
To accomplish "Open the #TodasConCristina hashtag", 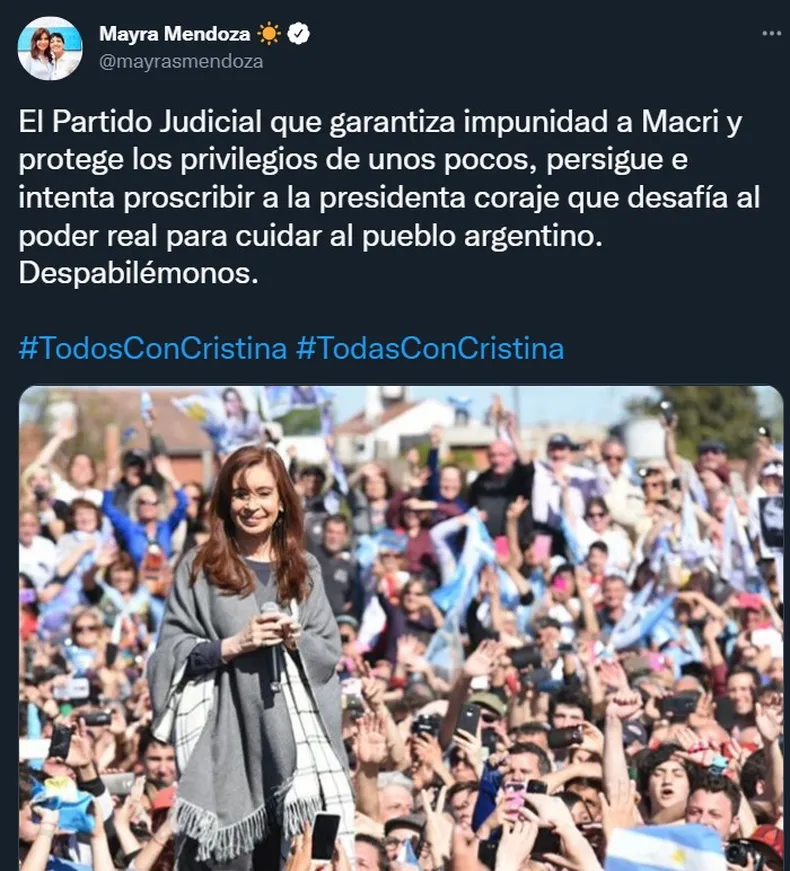I will (429, 348).
